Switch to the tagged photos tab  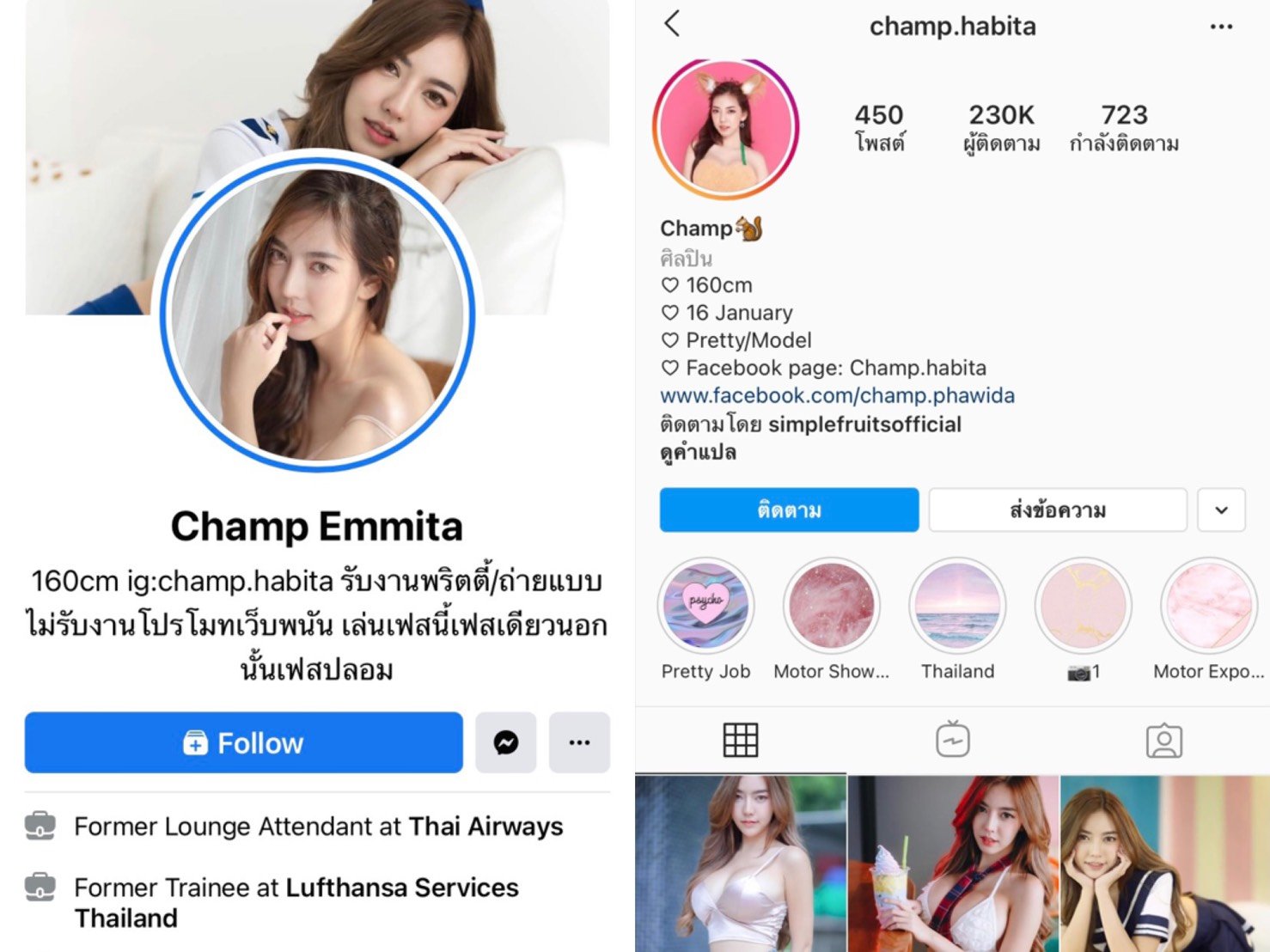click(1164, 740)
